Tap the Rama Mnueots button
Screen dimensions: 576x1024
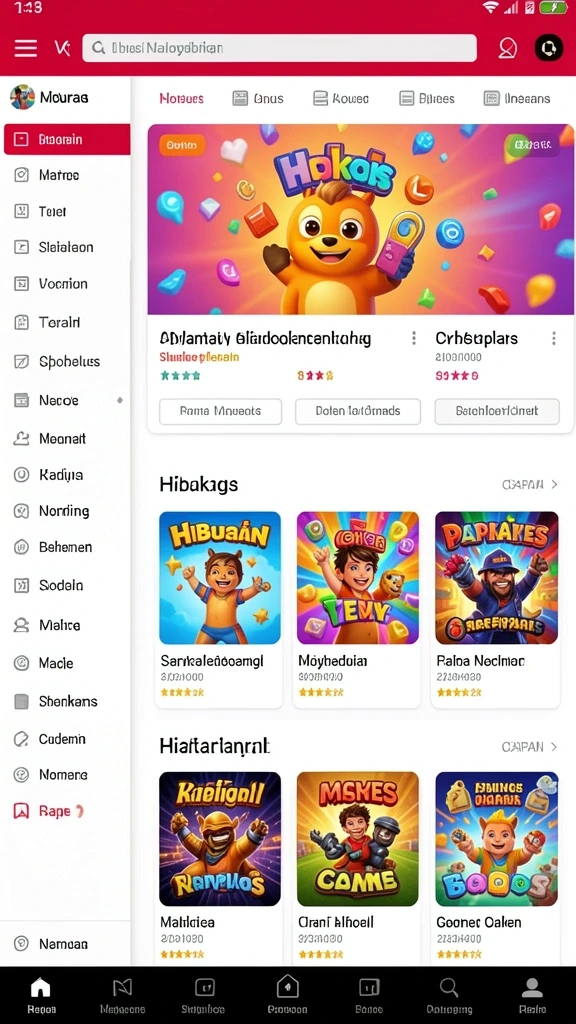point(221,411)
